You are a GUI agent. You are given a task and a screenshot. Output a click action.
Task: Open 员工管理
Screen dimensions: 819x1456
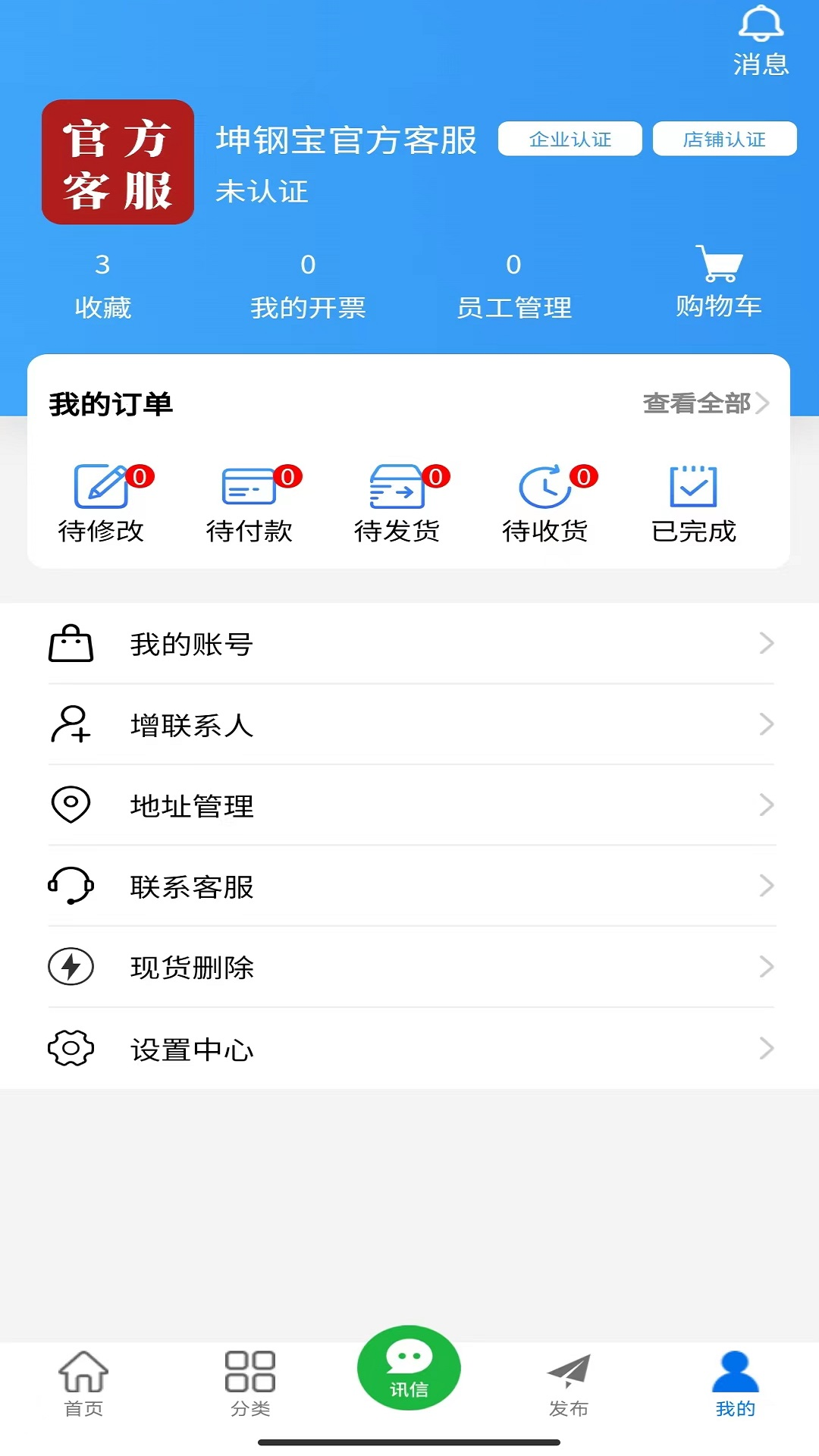tap(513, 286)
